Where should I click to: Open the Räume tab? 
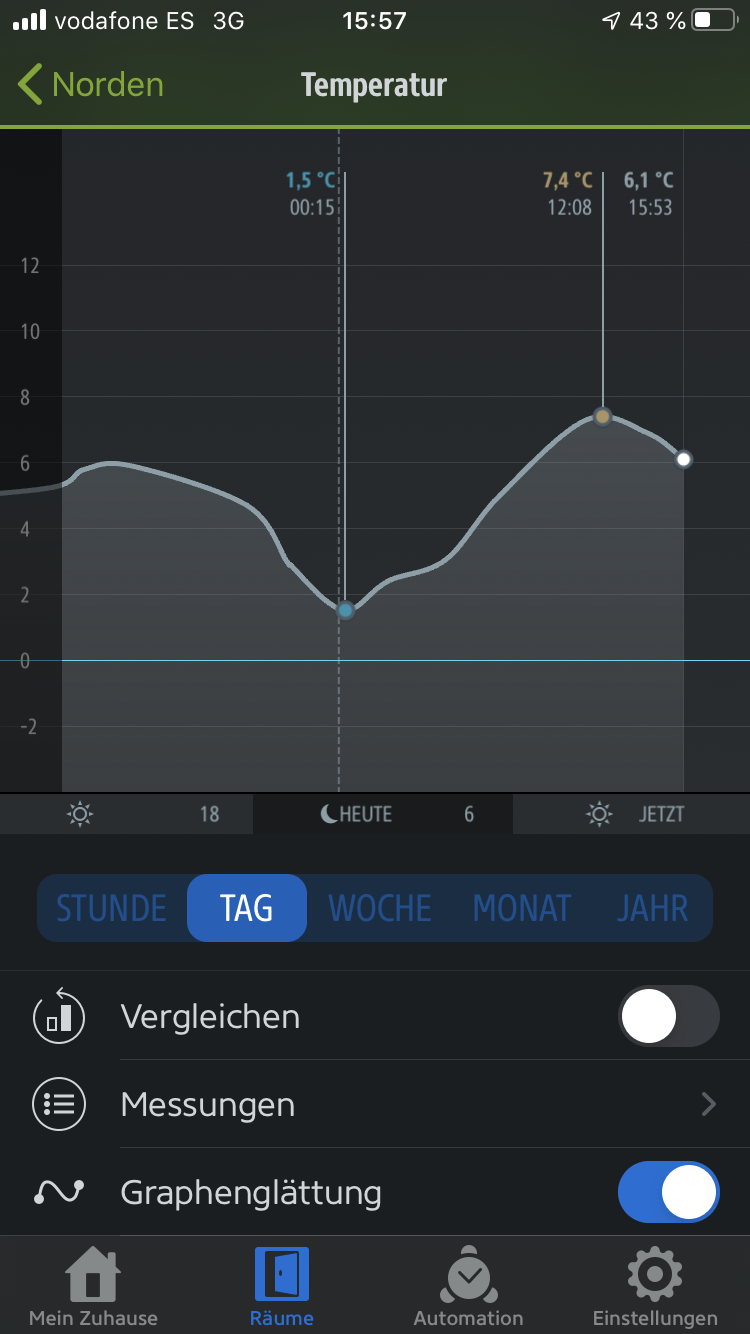pos(281,1287)
